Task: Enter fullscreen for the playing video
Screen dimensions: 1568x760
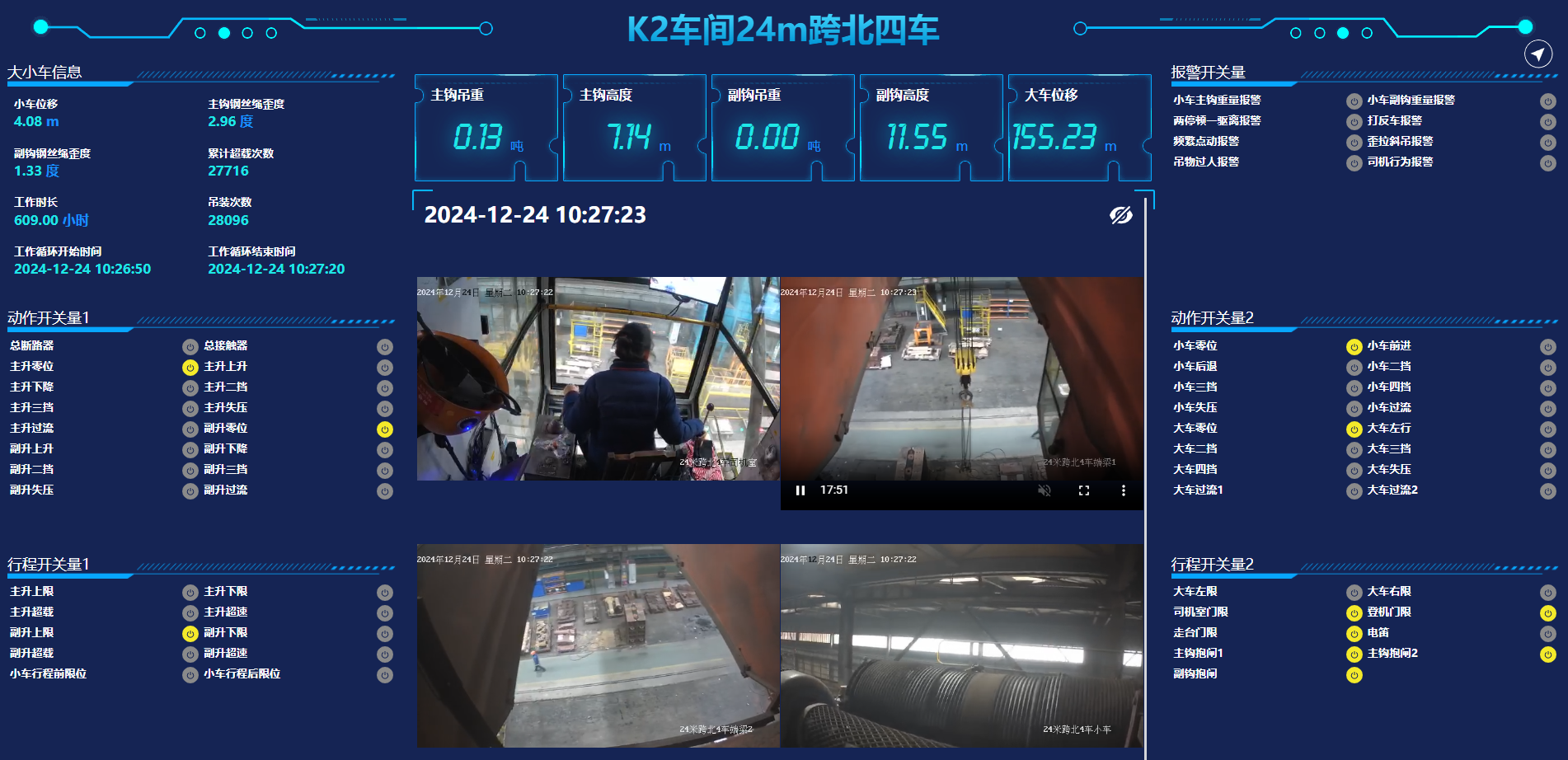Action: click(1084, 490)
